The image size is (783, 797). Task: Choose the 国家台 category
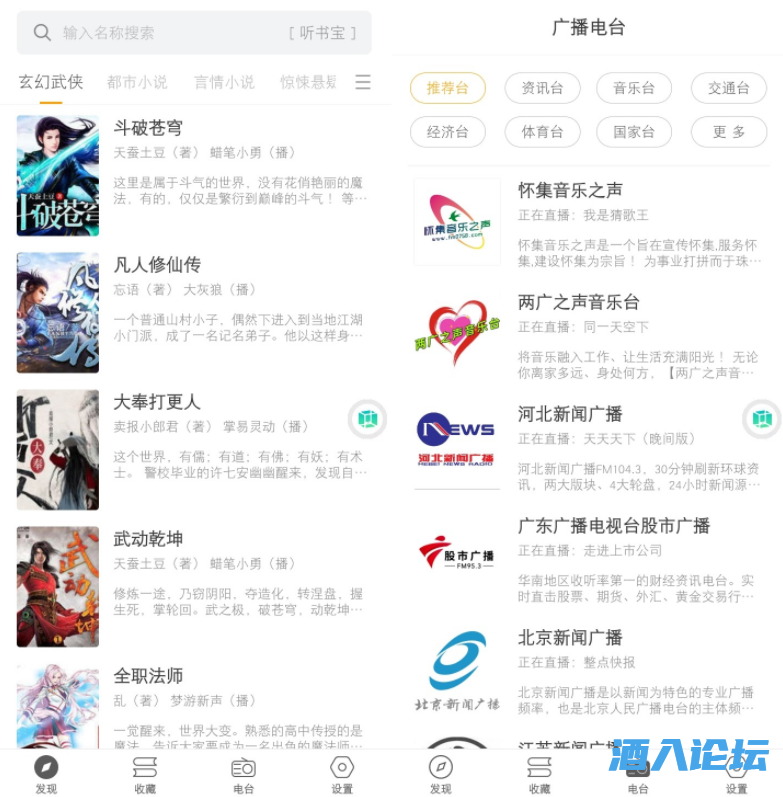(x=634, y=132)
